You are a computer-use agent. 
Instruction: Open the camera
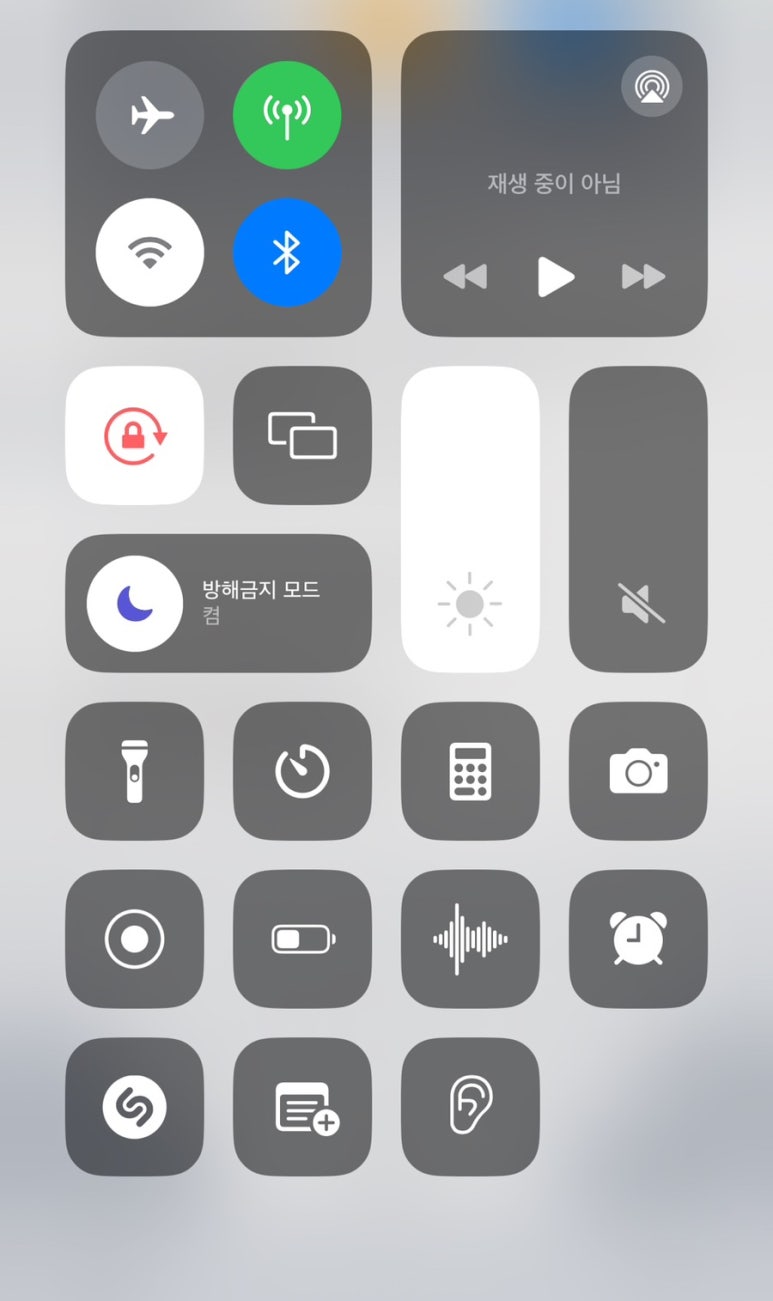tap(638, 771)
